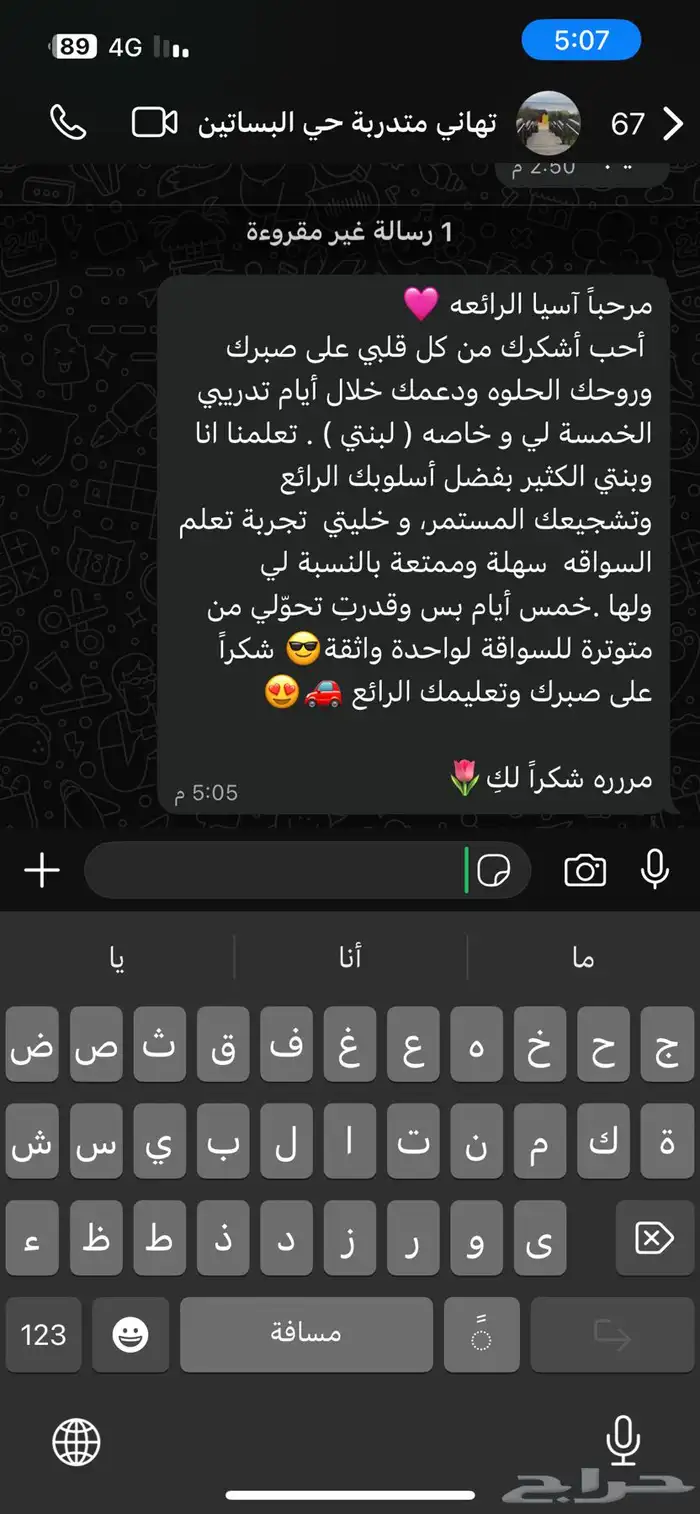Pick the keyboard suggestion أنا
This screenshot has width=700, height=1514.
coord(350,958)
